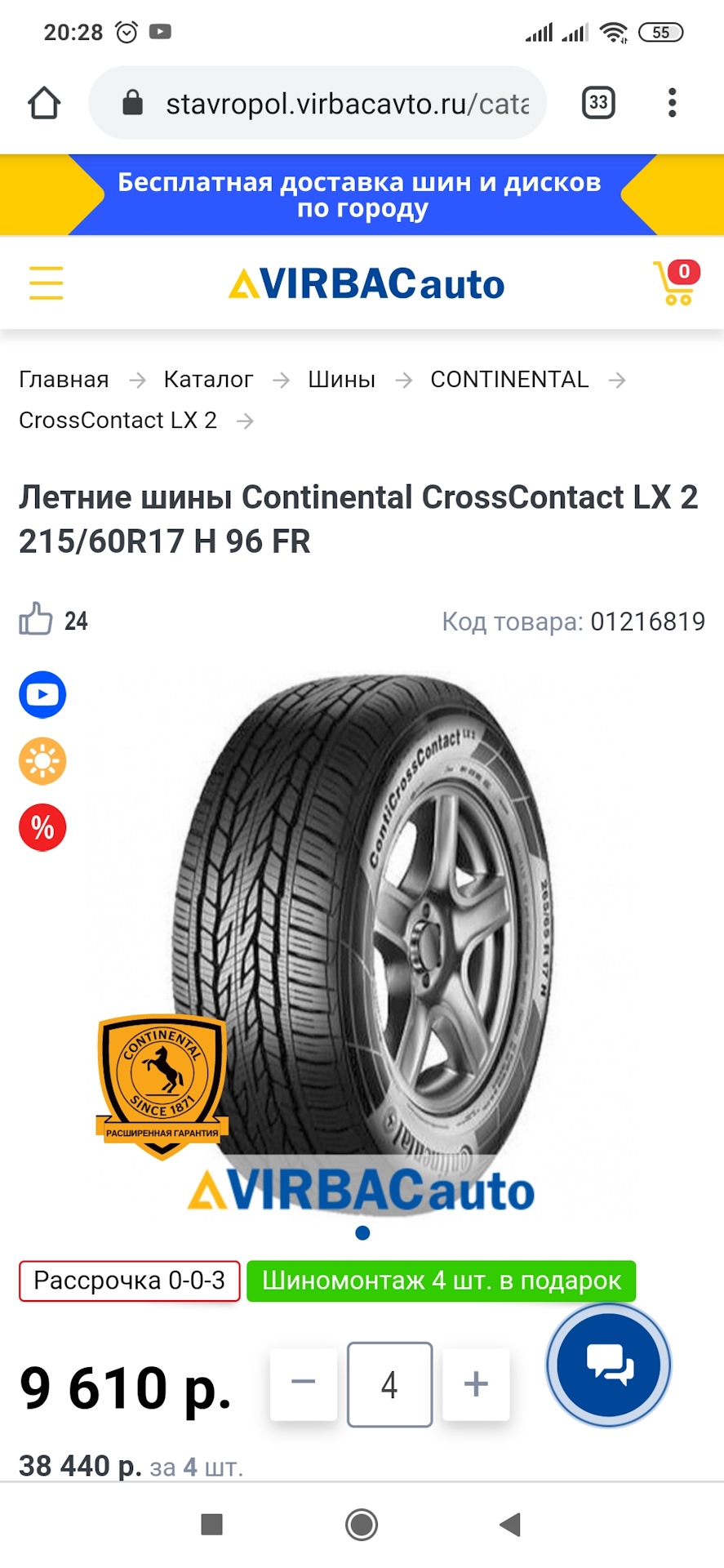The height and width of the screenshot is (1568, 724).
Task: Go to the Главная breadcrumb
Action: (x=64, y=380)
